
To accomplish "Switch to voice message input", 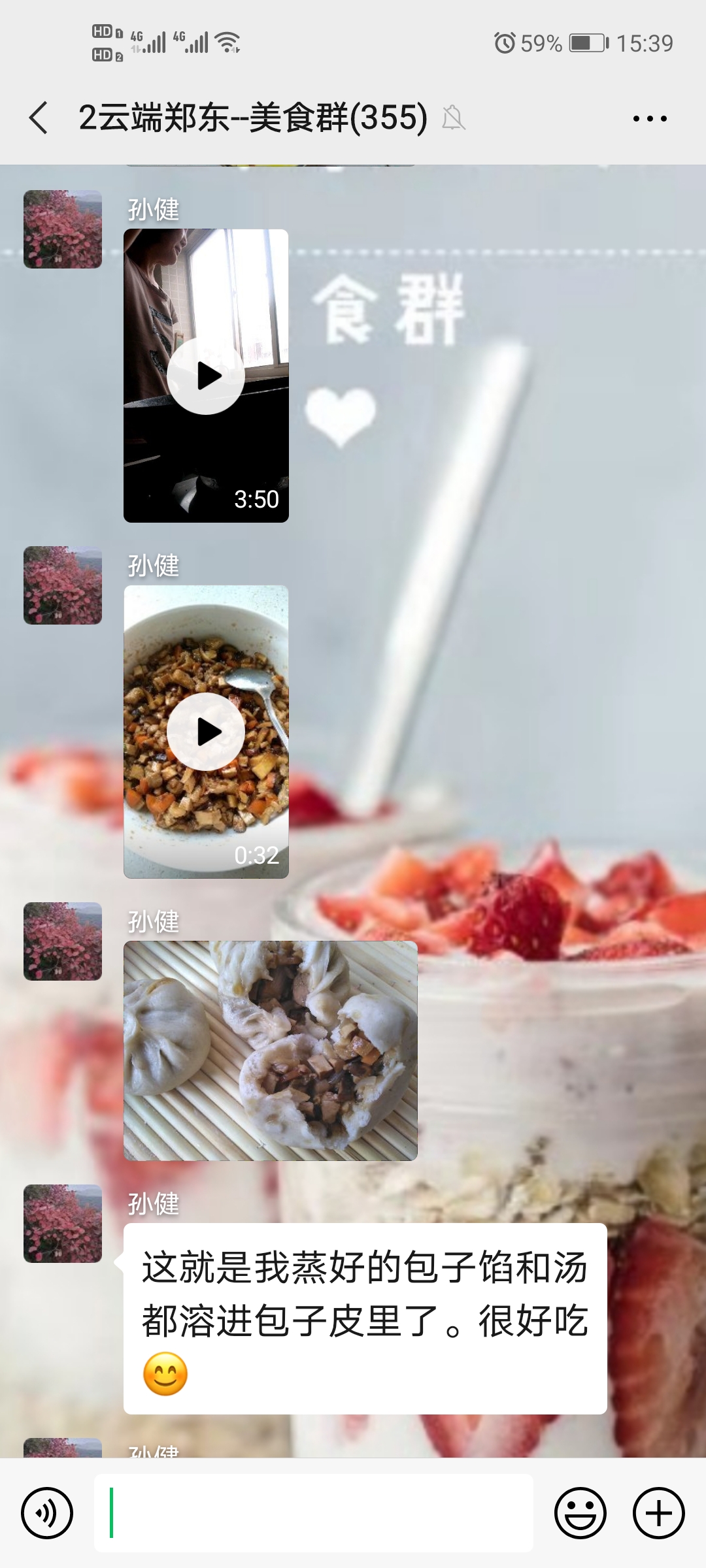I will tap(47, 1513).
